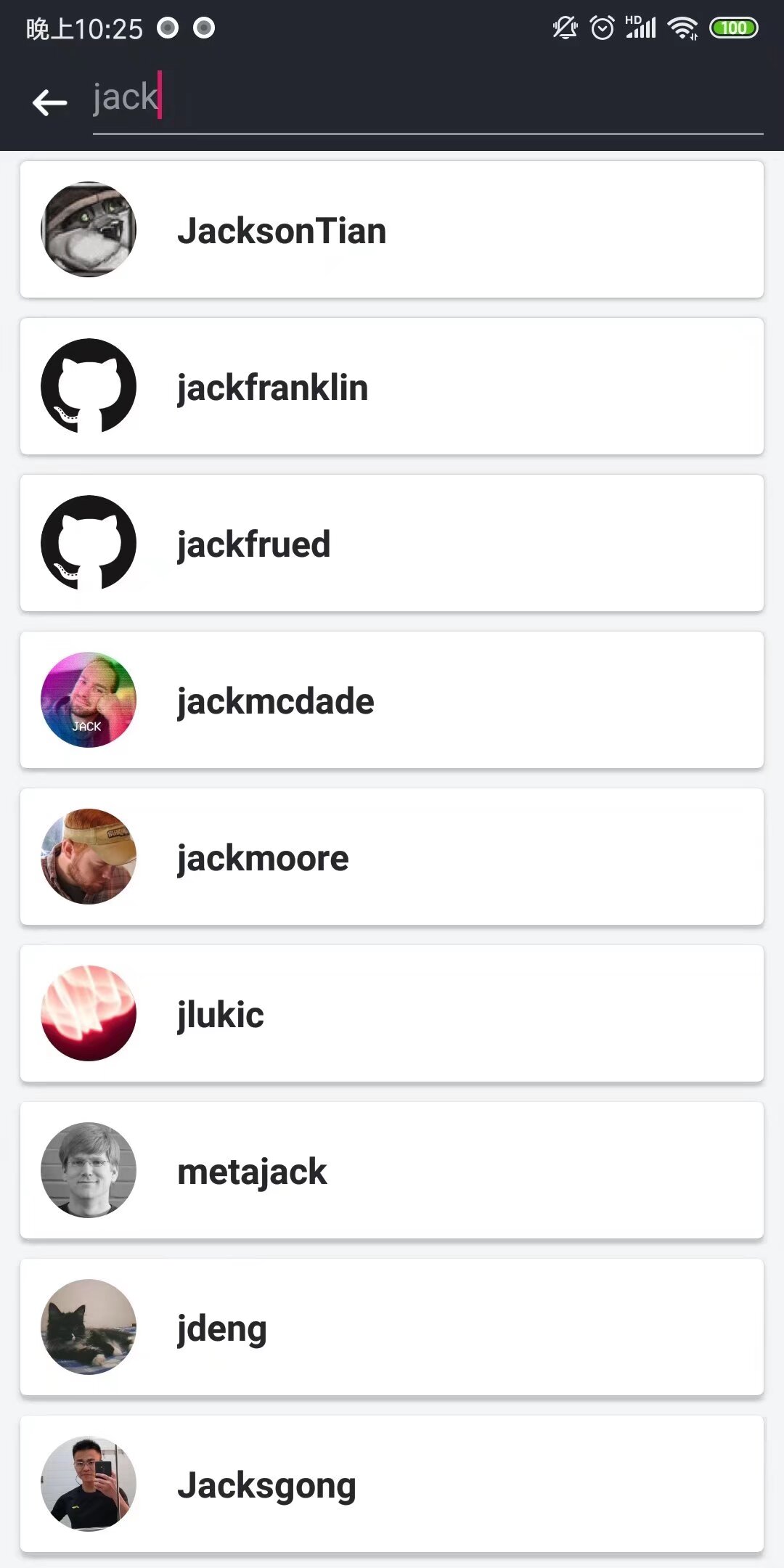Open the Jacksgong user card
This screenshot has height=1568, width=784.
point(392,1484)
